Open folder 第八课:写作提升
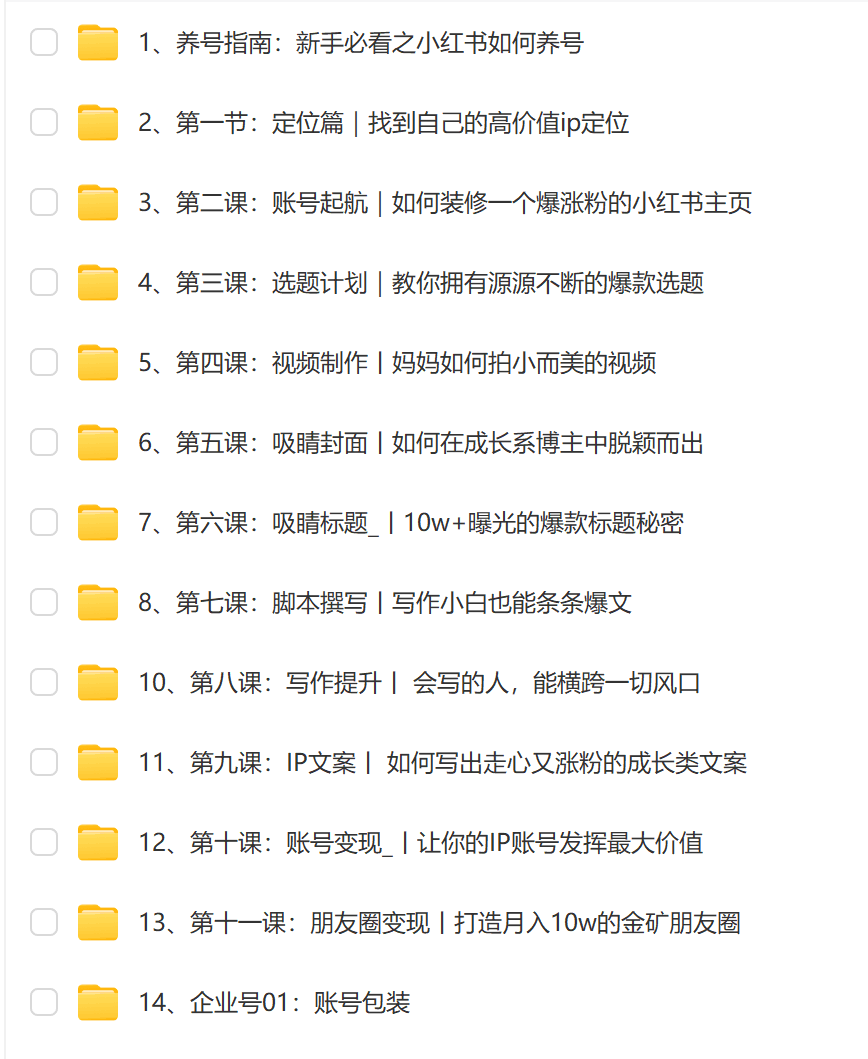This screenshot has width=868, height=1059. coord(419,683)
